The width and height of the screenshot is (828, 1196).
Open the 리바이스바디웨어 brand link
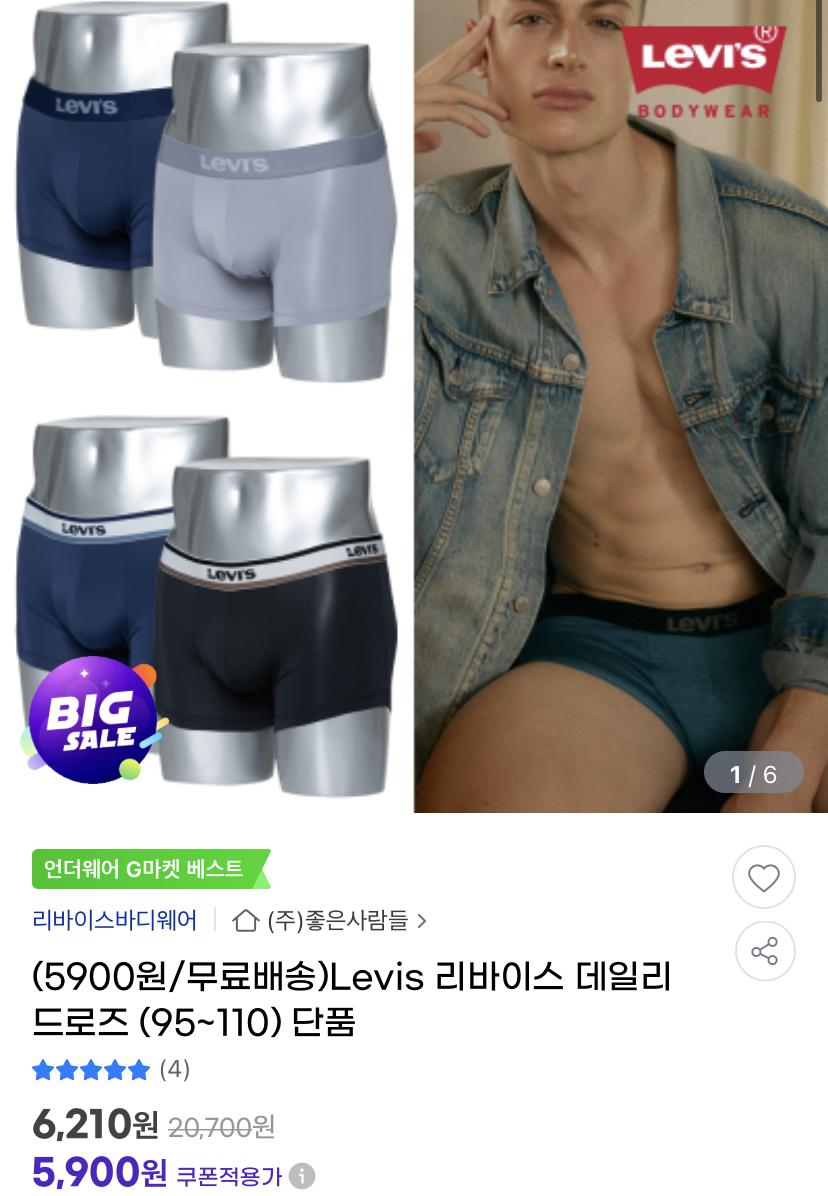coord(115,920)
